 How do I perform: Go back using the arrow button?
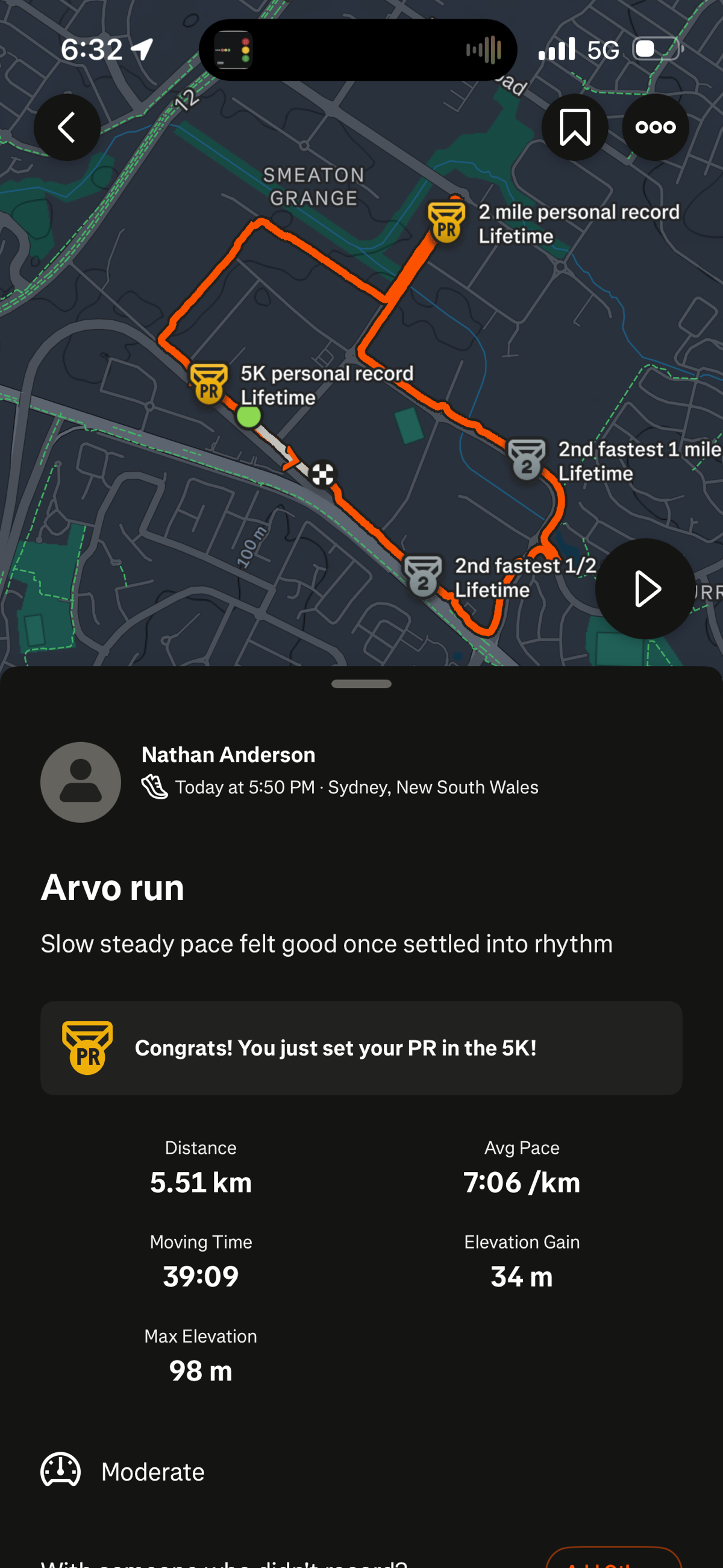tap(67, 127)
